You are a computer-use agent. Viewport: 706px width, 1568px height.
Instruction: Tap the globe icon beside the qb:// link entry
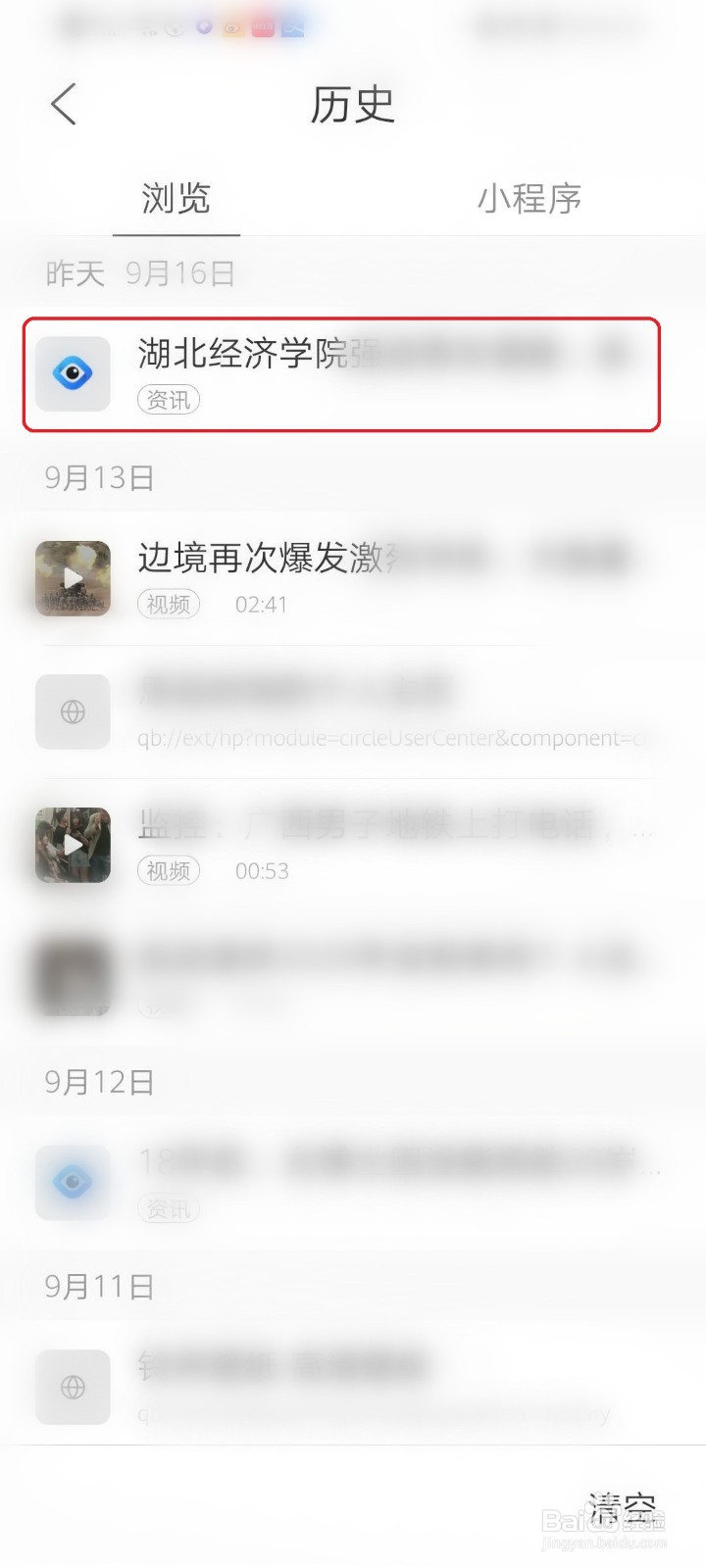click(x=73, y=711)
